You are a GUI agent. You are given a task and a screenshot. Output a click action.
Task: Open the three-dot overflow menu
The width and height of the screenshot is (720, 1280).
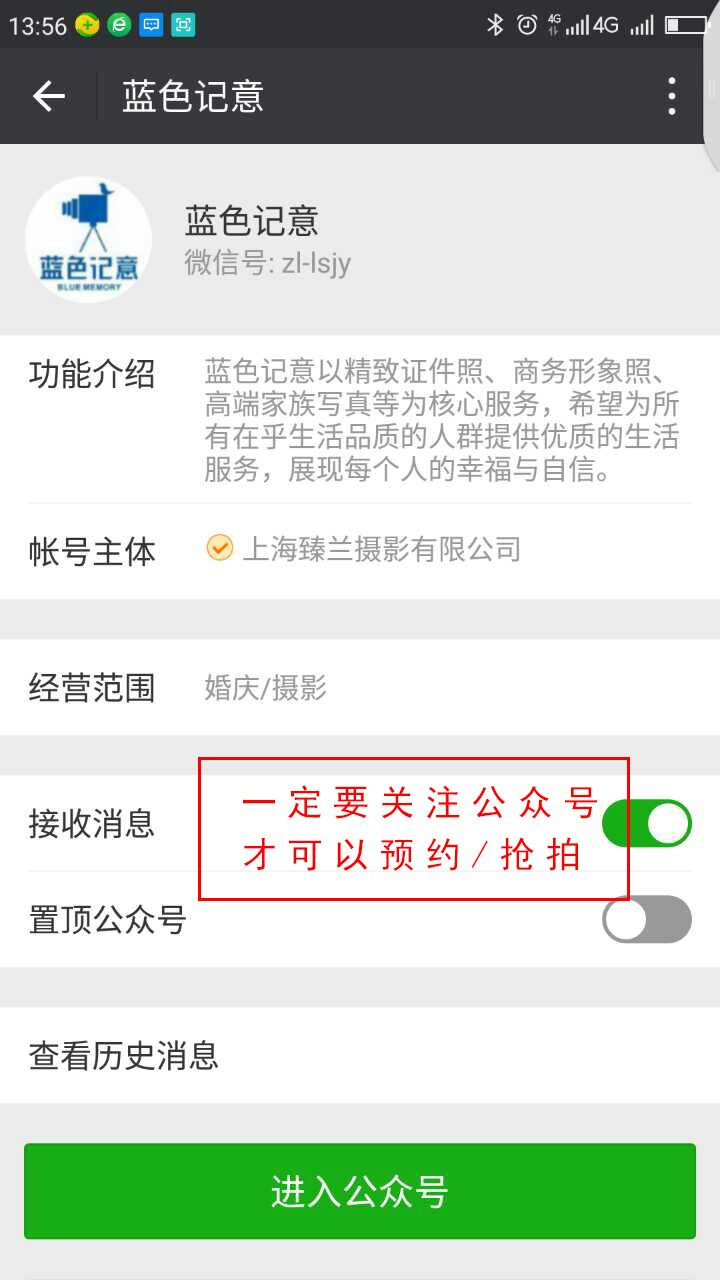[x=672, y=96]
